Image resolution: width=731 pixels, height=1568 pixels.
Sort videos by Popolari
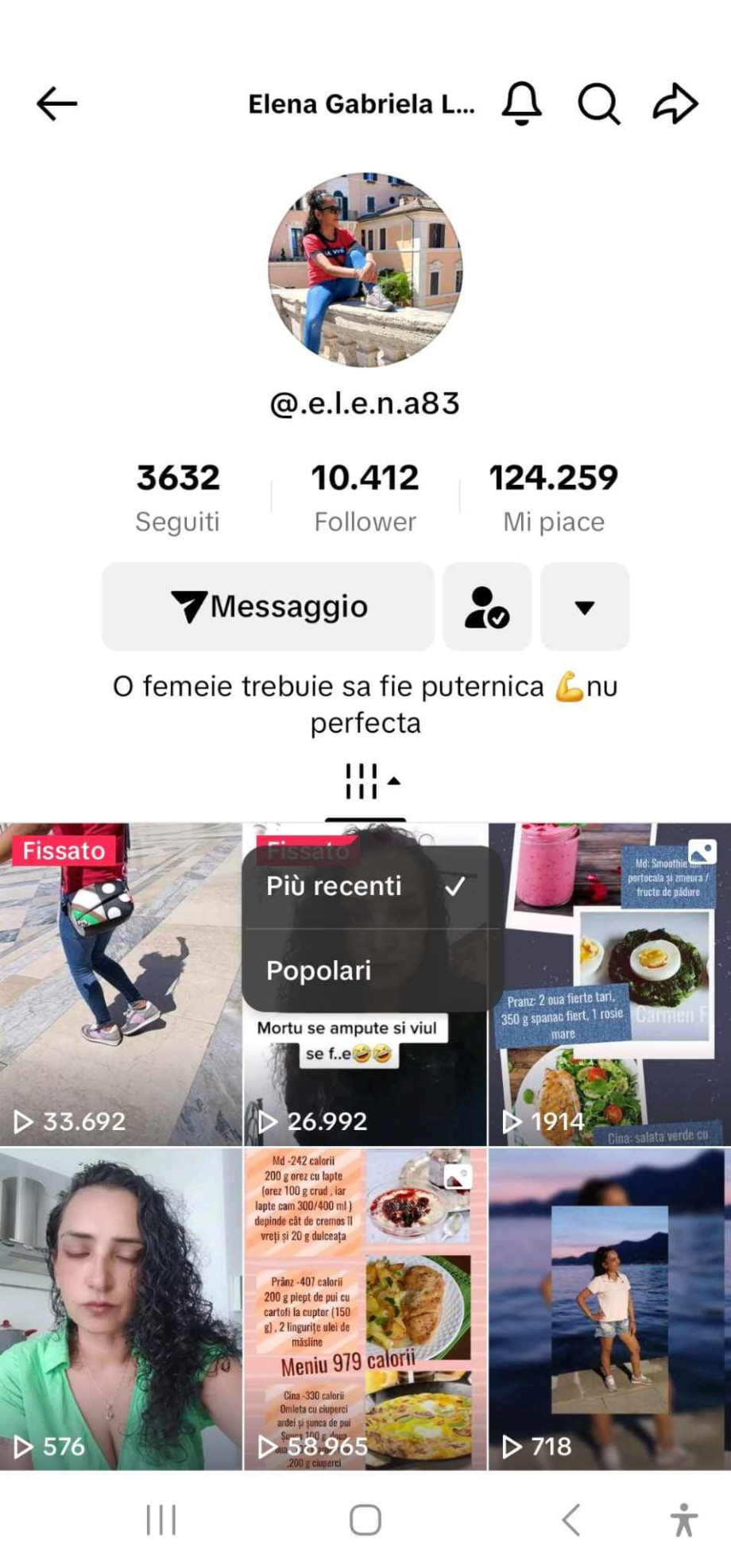click(x=365, y=970)
